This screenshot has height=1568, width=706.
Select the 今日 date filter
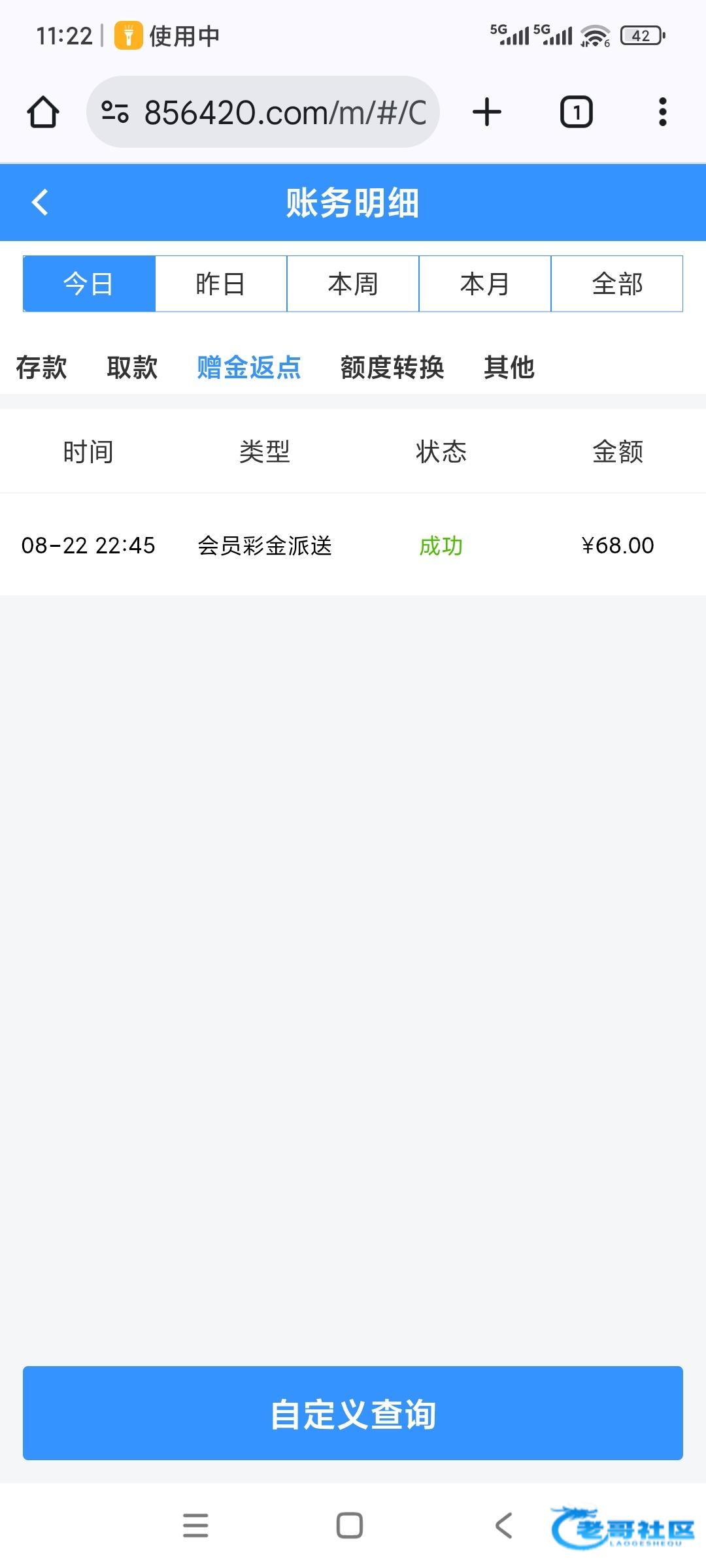(89, 284)
